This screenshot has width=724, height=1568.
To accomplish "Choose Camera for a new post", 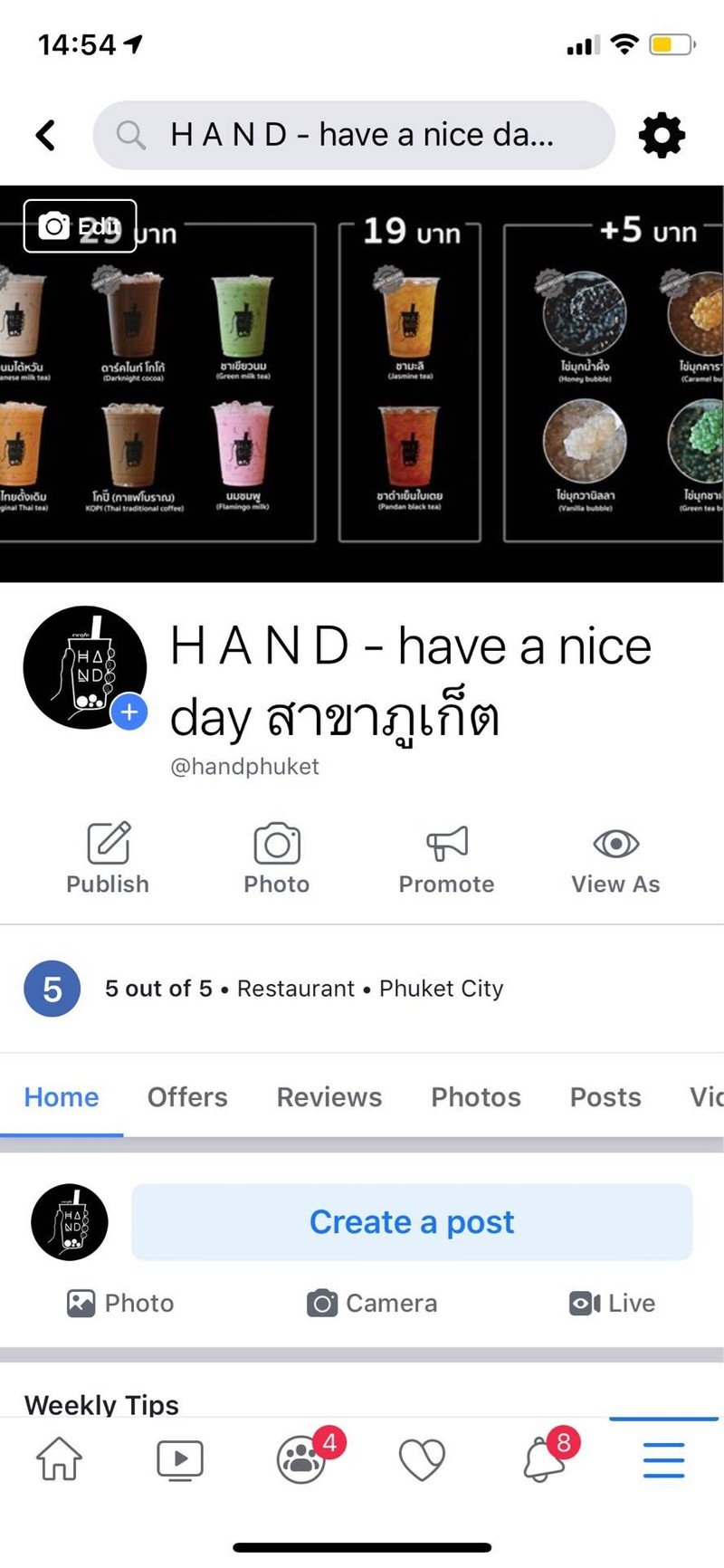I will point(371,1304).
